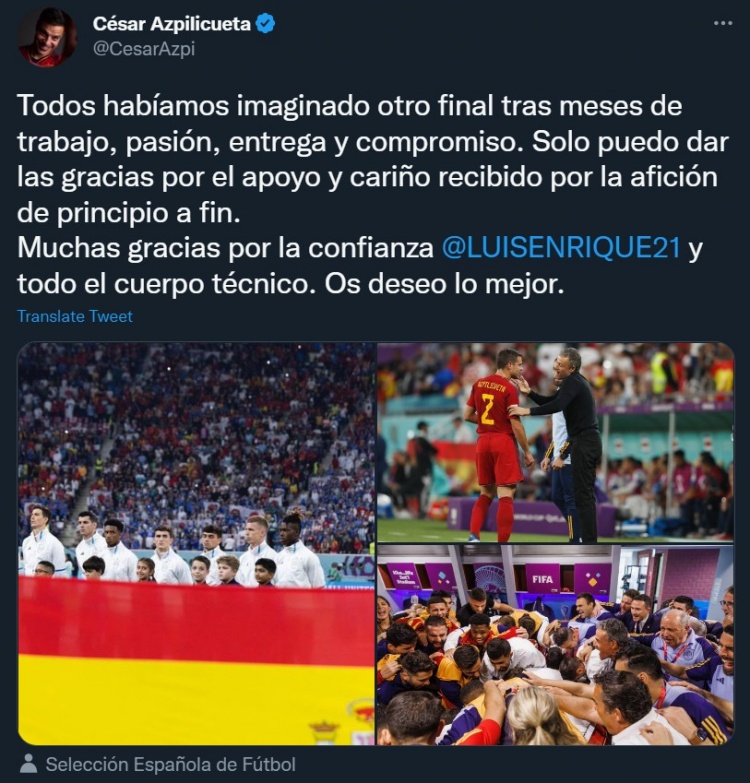Open César Azpilicueta's profile picture
The image size is (750, 783).
tap(47, 37)
